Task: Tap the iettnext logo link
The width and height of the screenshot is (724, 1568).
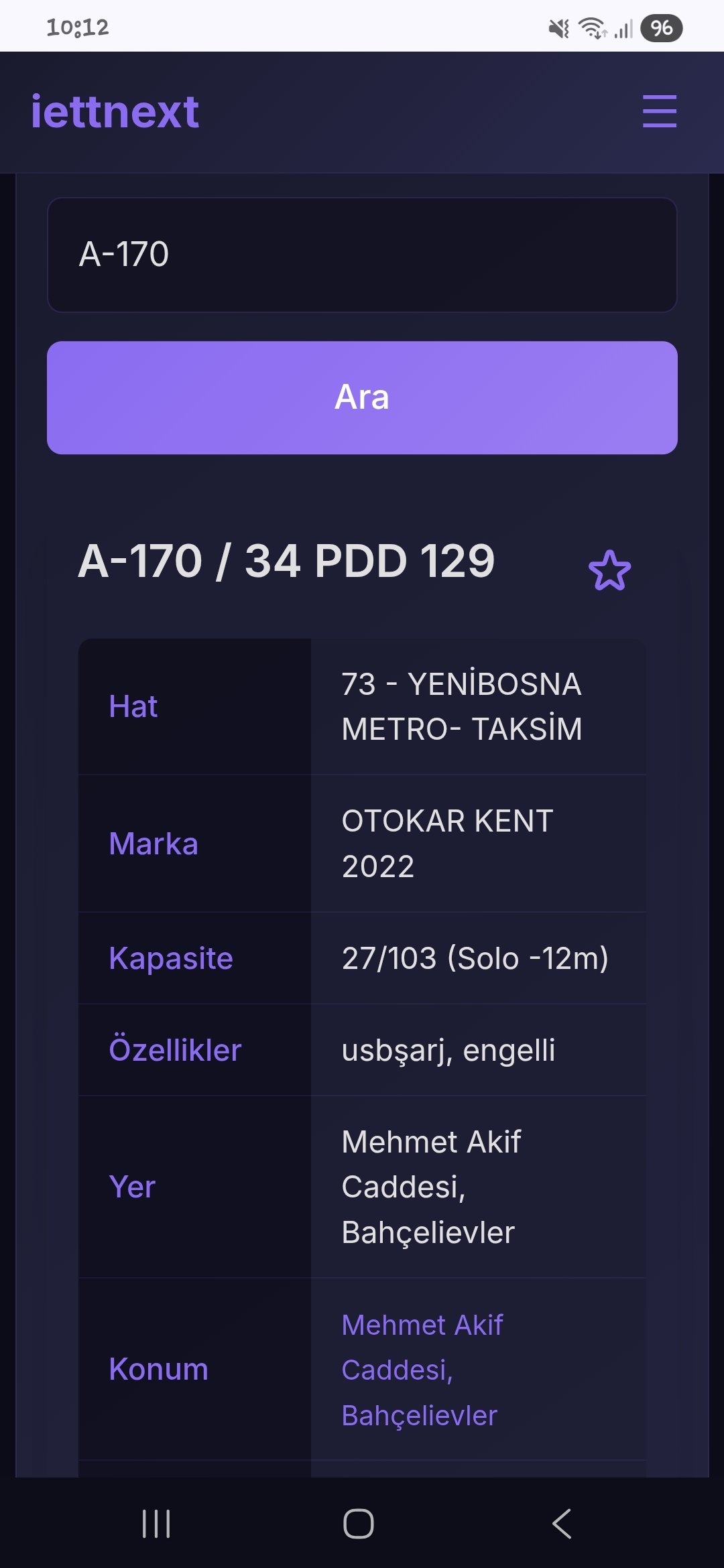Action: (115, 111)
